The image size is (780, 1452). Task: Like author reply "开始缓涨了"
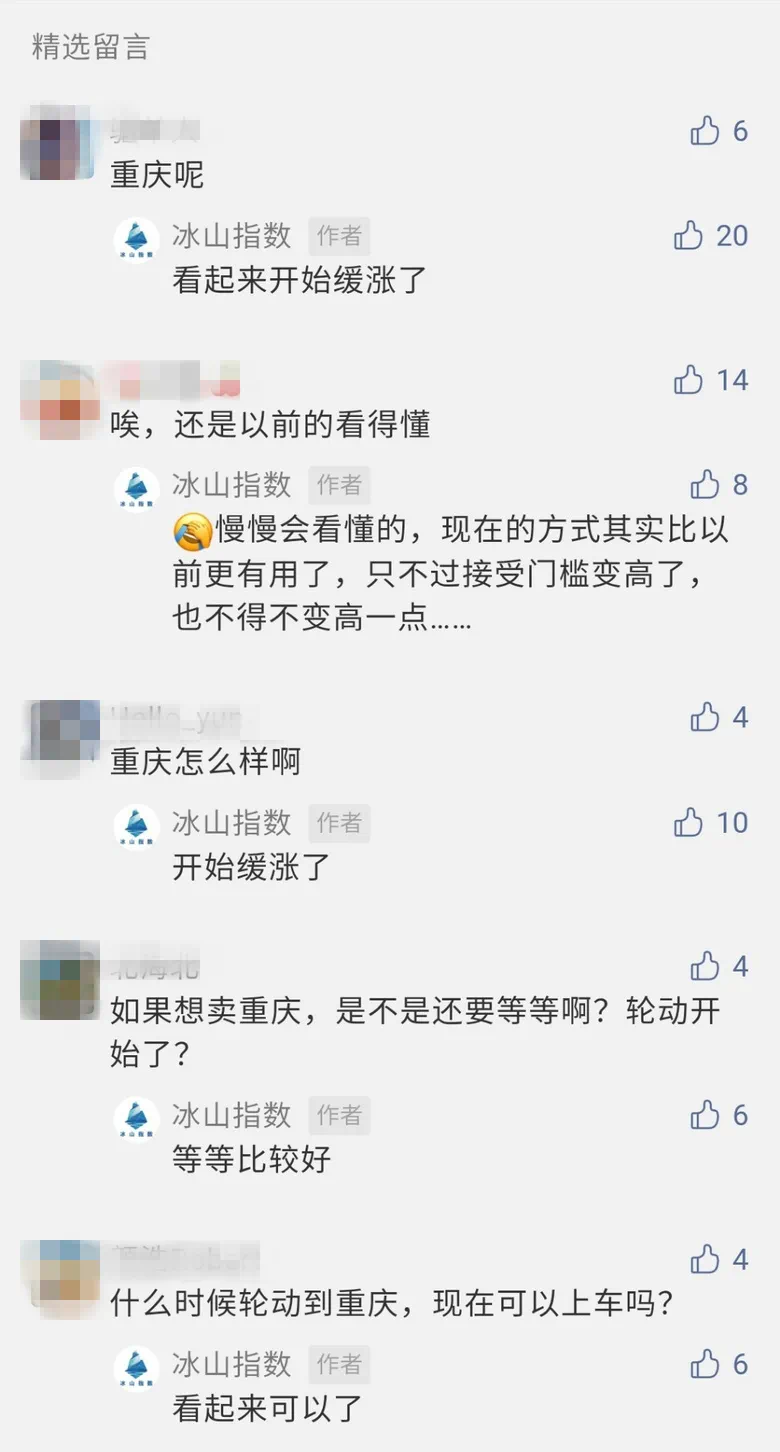[689, 822]
